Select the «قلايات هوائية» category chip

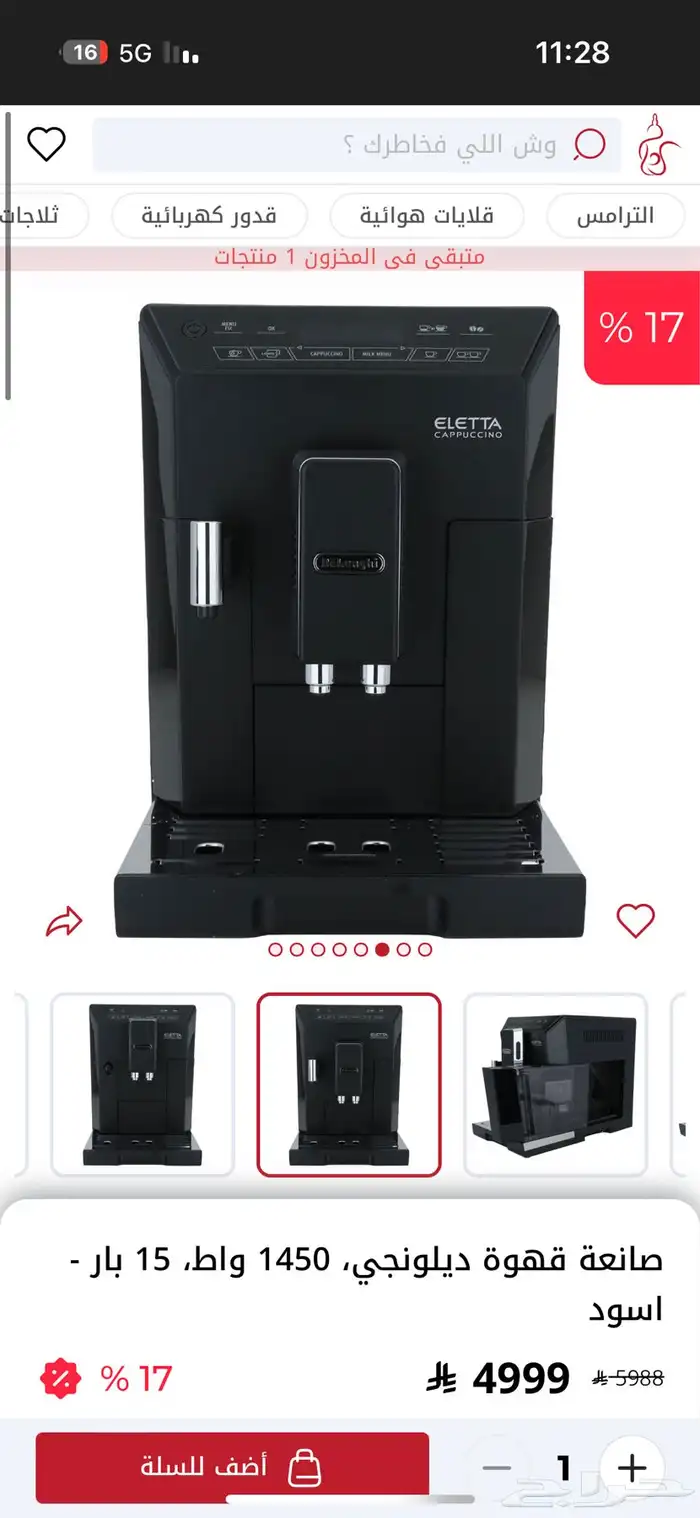[426, 215]
